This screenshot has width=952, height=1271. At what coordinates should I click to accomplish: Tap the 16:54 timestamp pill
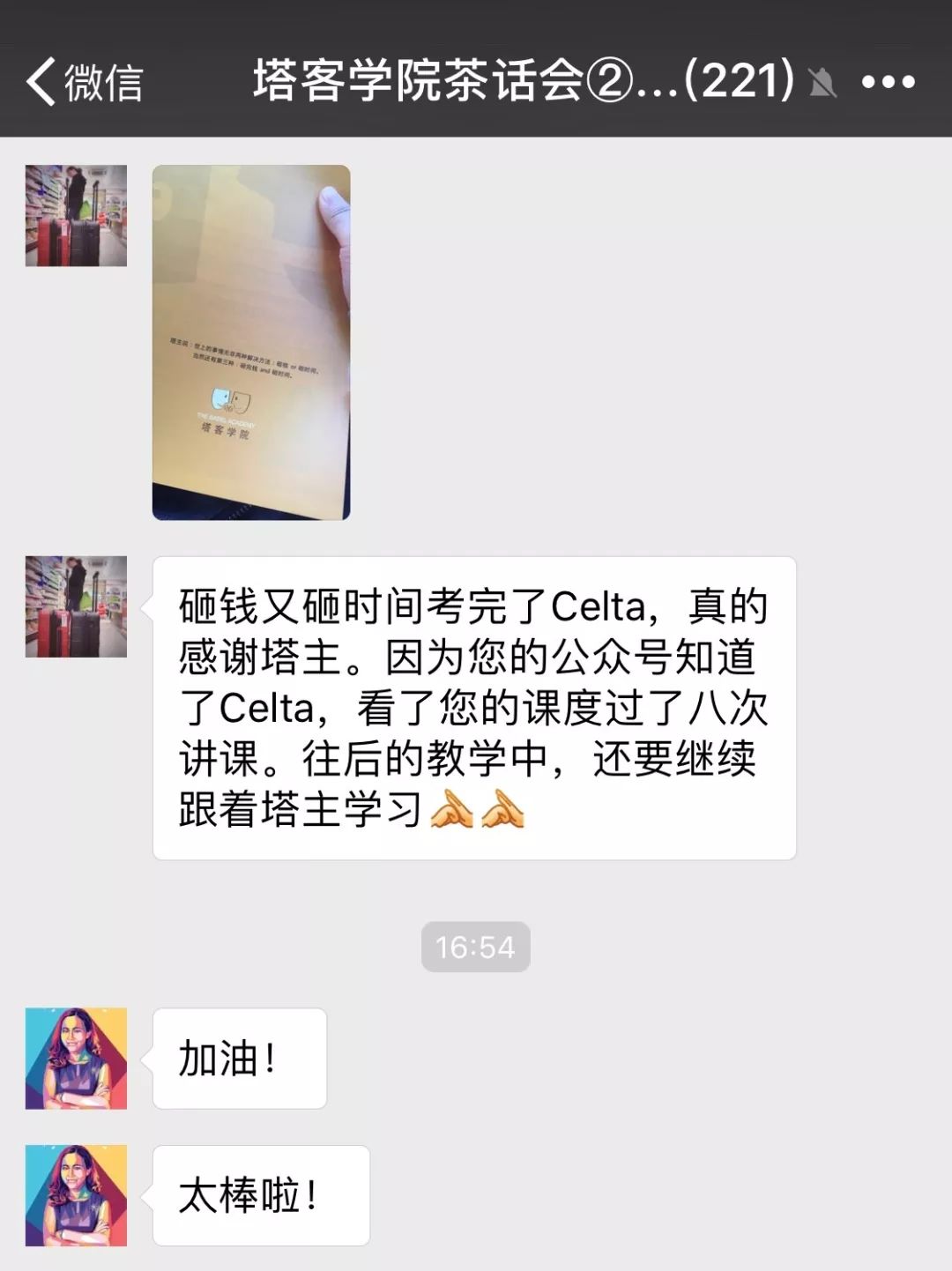click(476, 947)
